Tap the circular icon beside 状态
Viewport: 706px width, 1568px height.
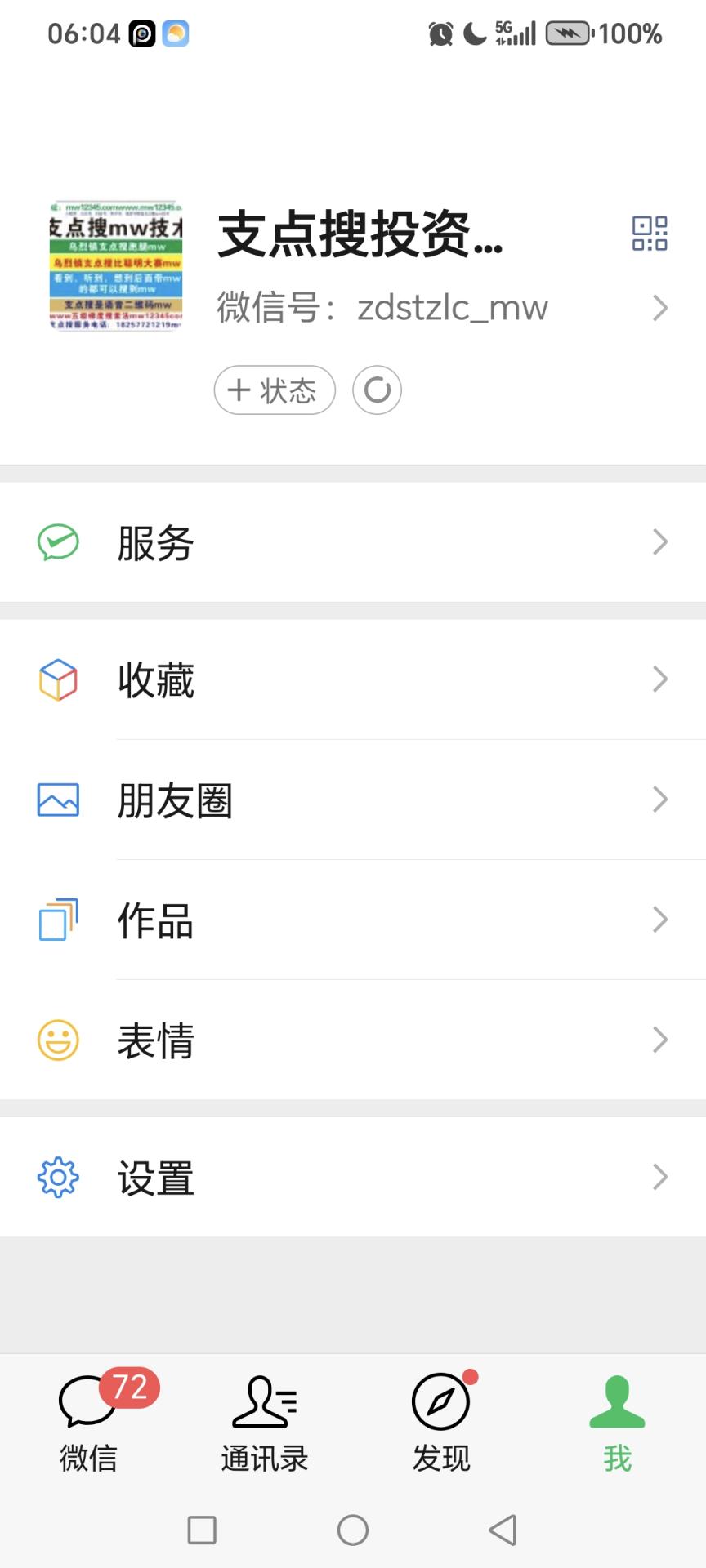[x=377, y=390]
